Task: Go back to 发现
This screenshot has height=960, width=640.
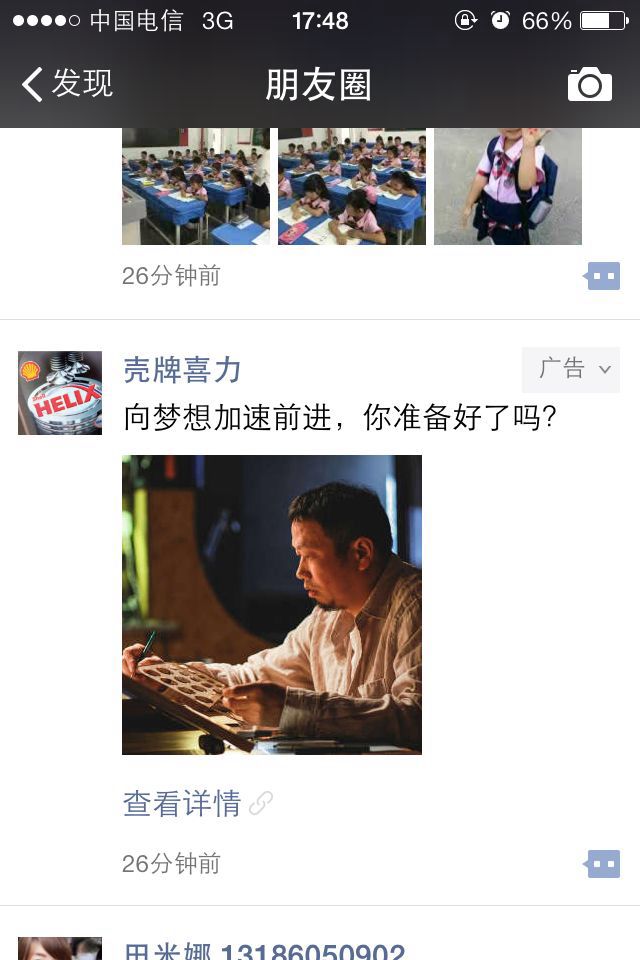Action: point(67,84)
